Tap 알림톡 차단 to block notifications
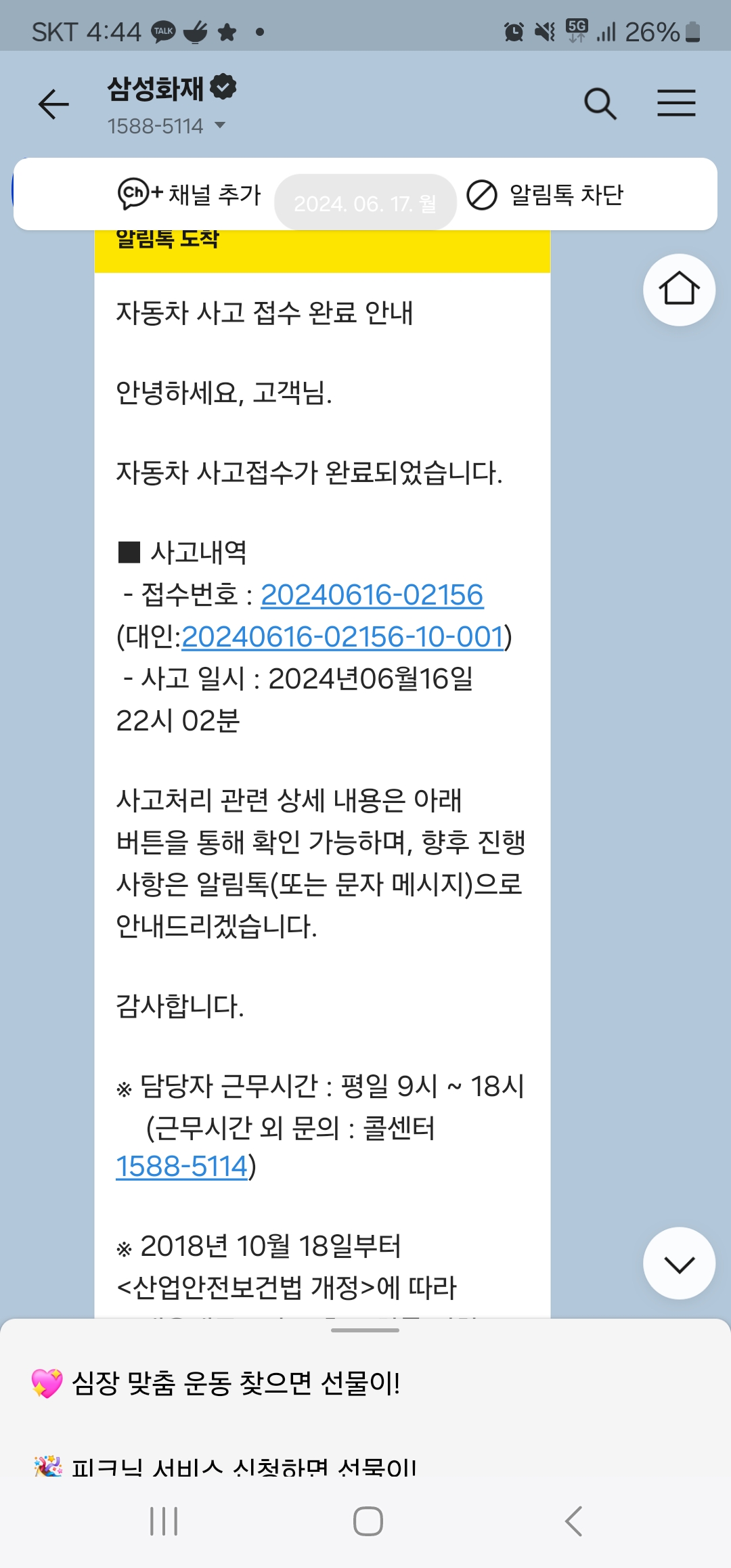 545,195
